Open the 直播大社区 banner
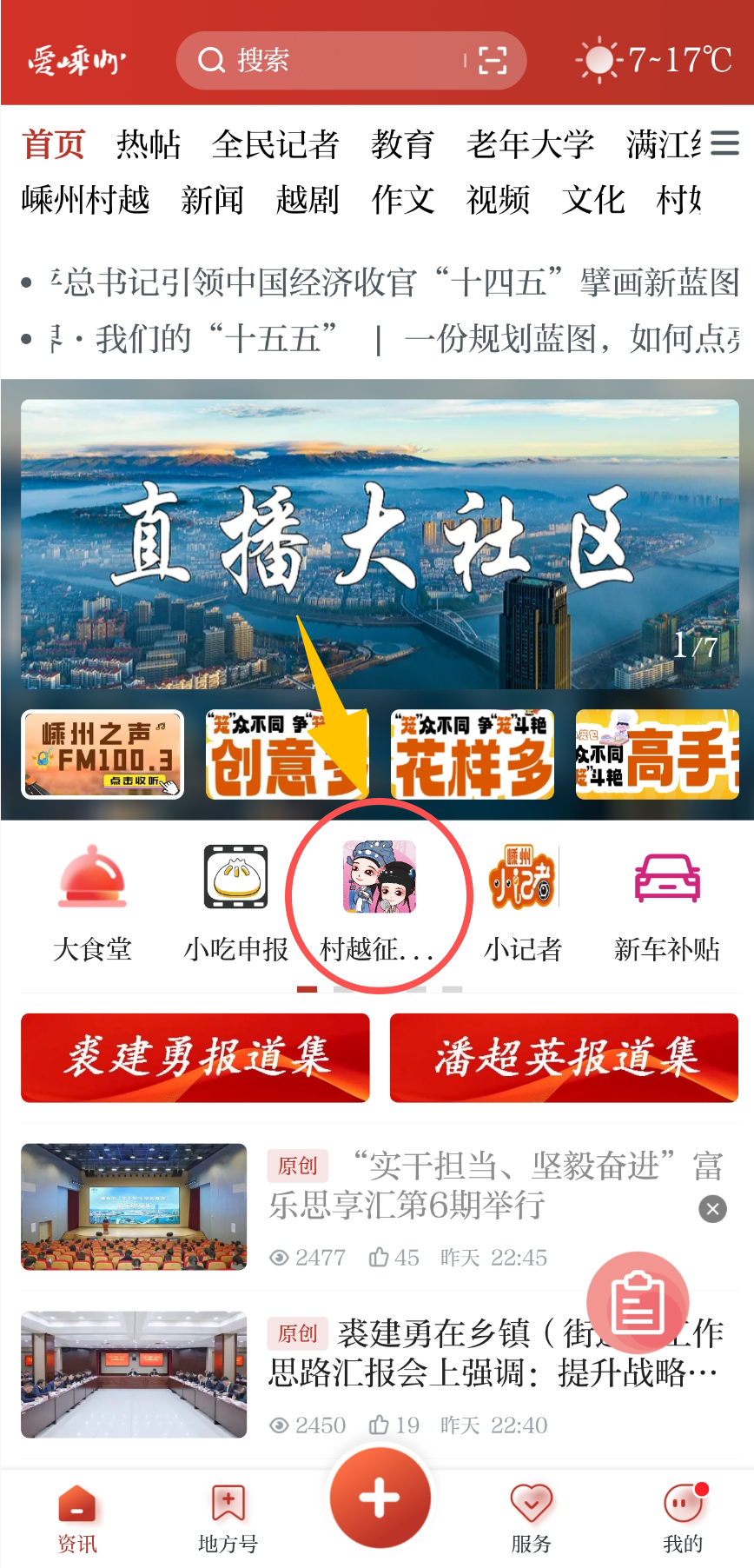Image resolution: width=754 pixels, height=1568 pixels. coord(380,543)
